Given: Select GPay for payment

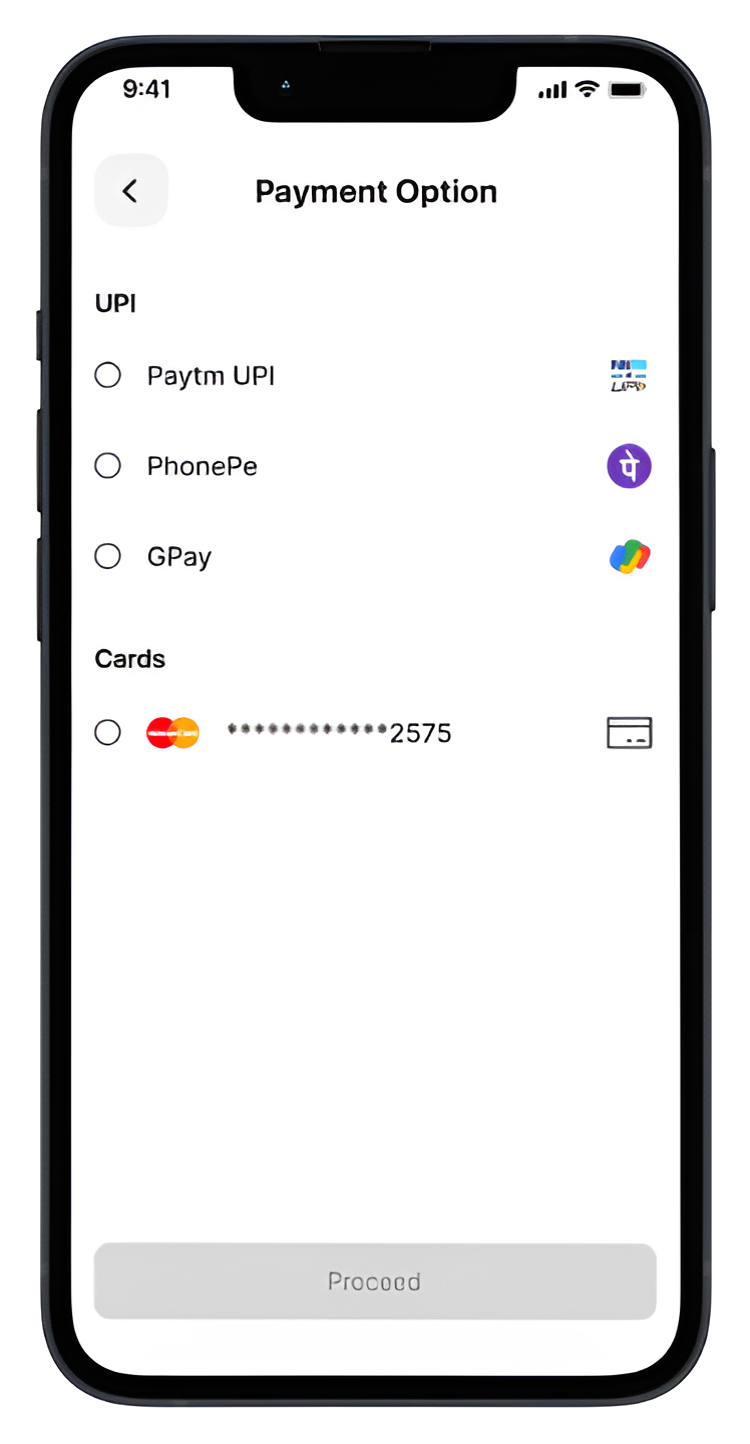Looking at the screenshot, I should point(108,556).
